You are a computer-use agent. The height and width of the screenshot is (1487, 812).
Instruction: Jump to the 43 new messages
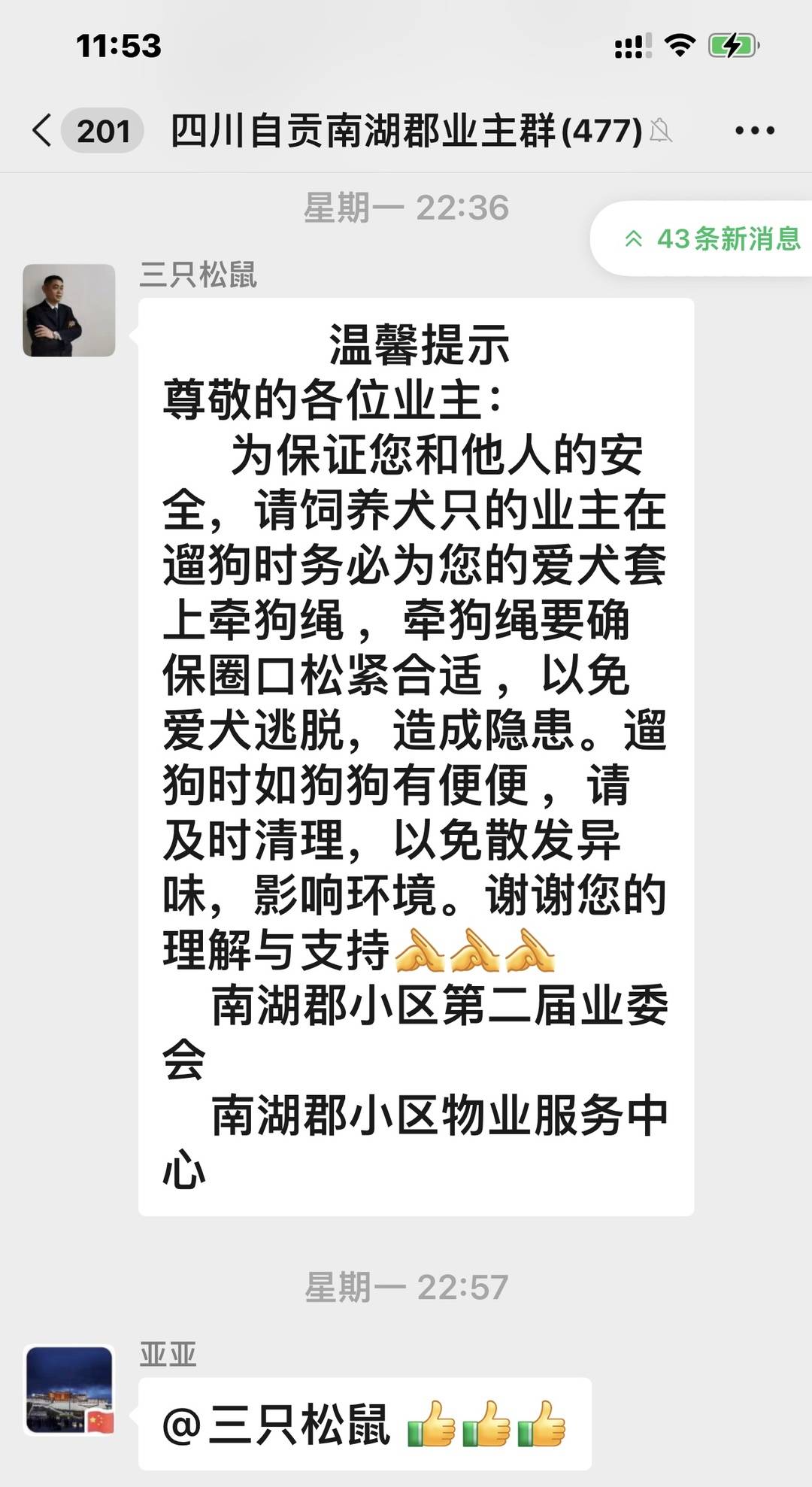(x=710, y=239)
